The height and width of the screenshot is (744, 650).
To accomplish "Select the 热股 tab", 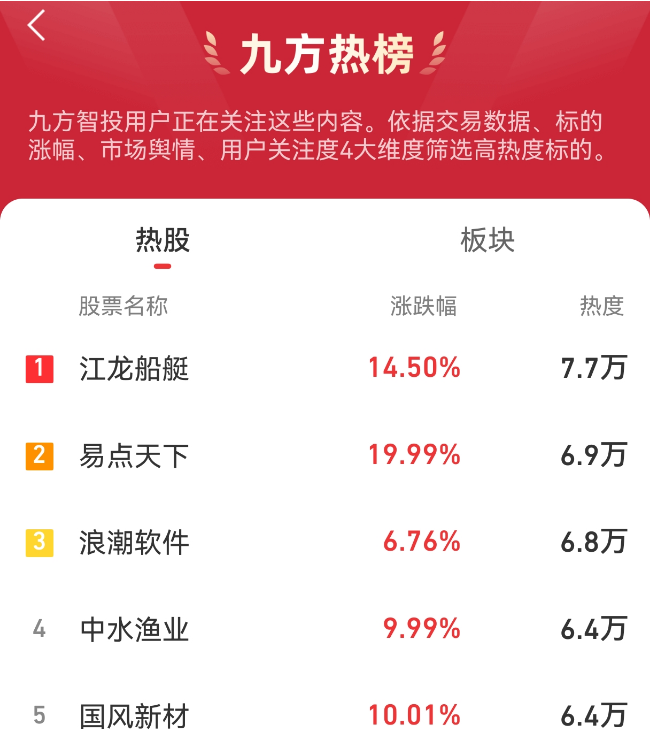I will [162, 241].
